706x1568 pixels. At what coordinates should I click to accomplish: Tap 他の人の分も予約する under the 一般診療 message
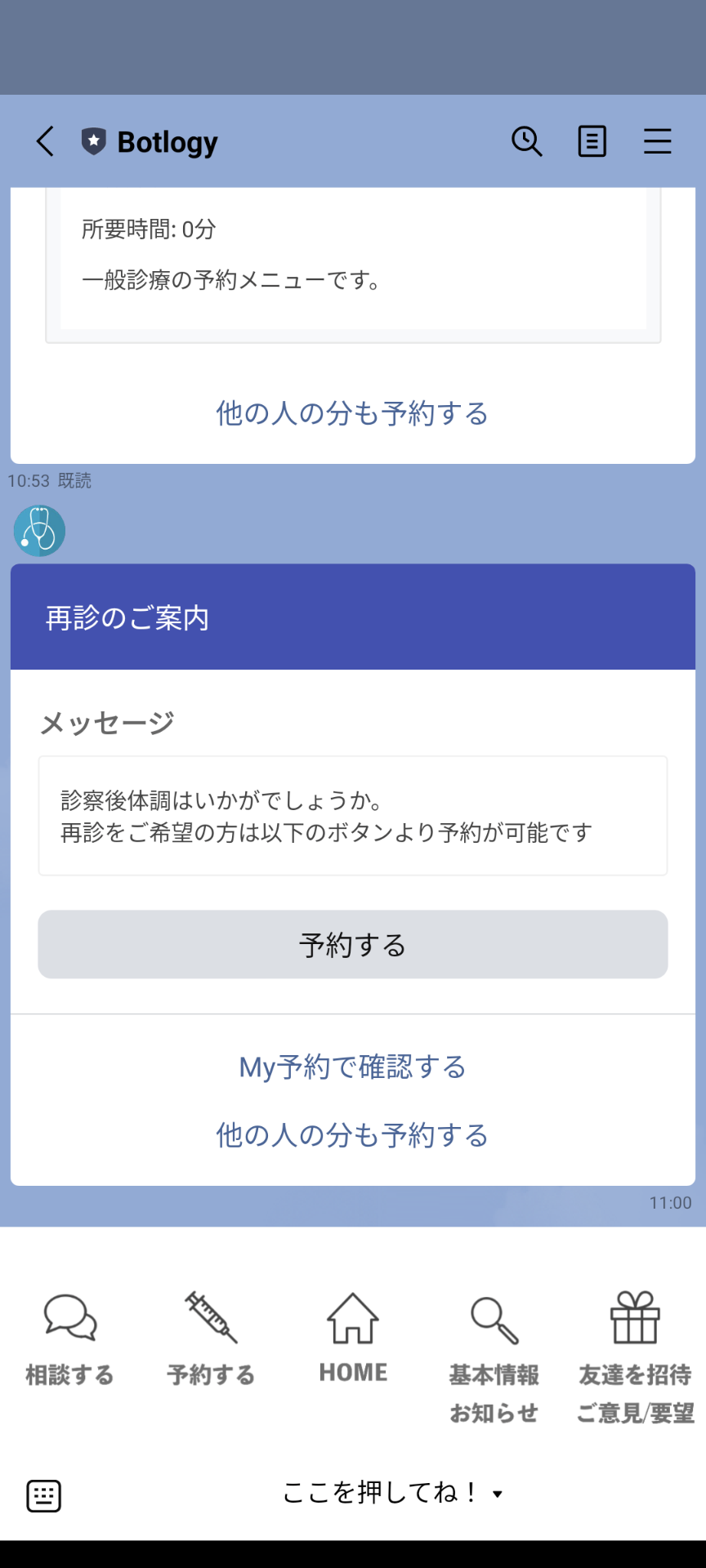point(353,413)
